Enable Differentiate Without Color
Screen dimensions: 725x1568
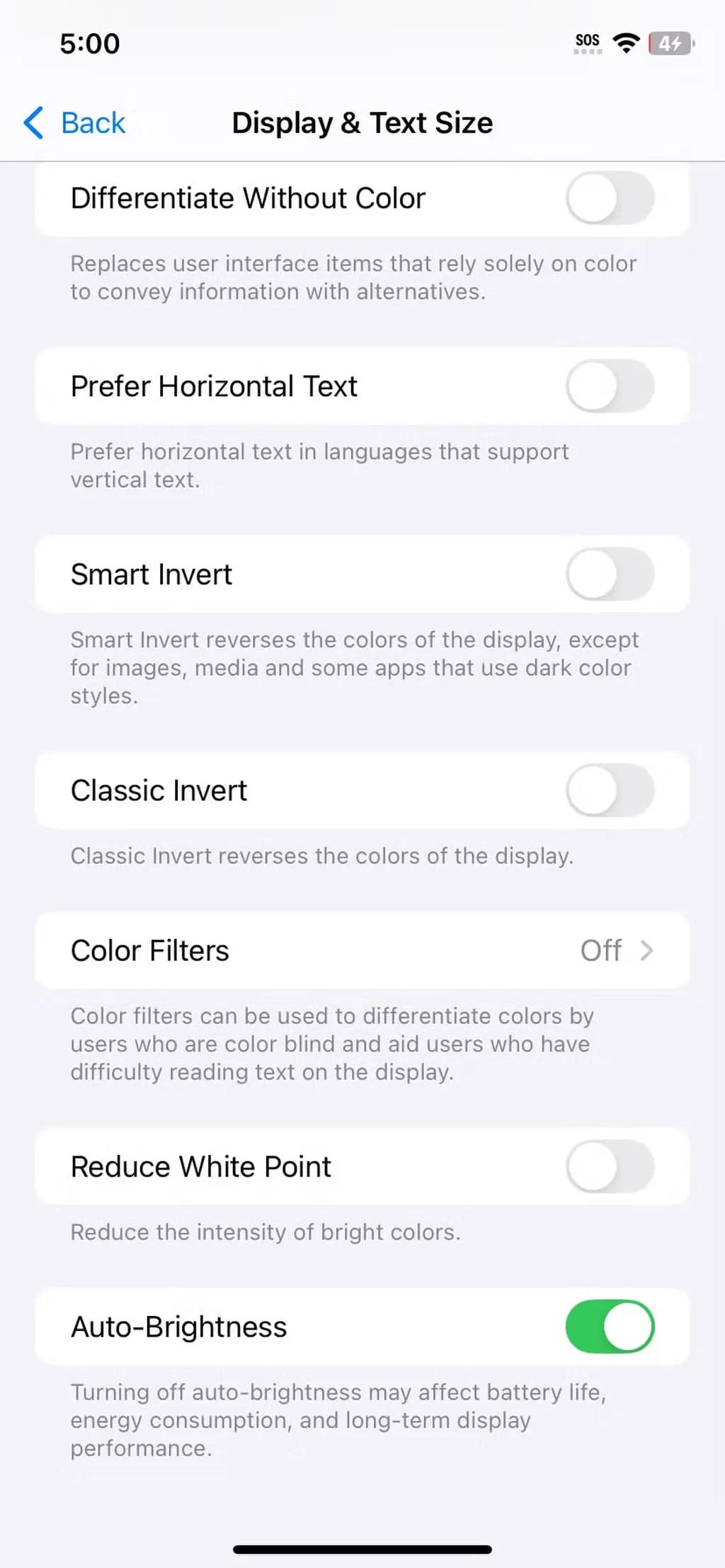click(610, 198)
